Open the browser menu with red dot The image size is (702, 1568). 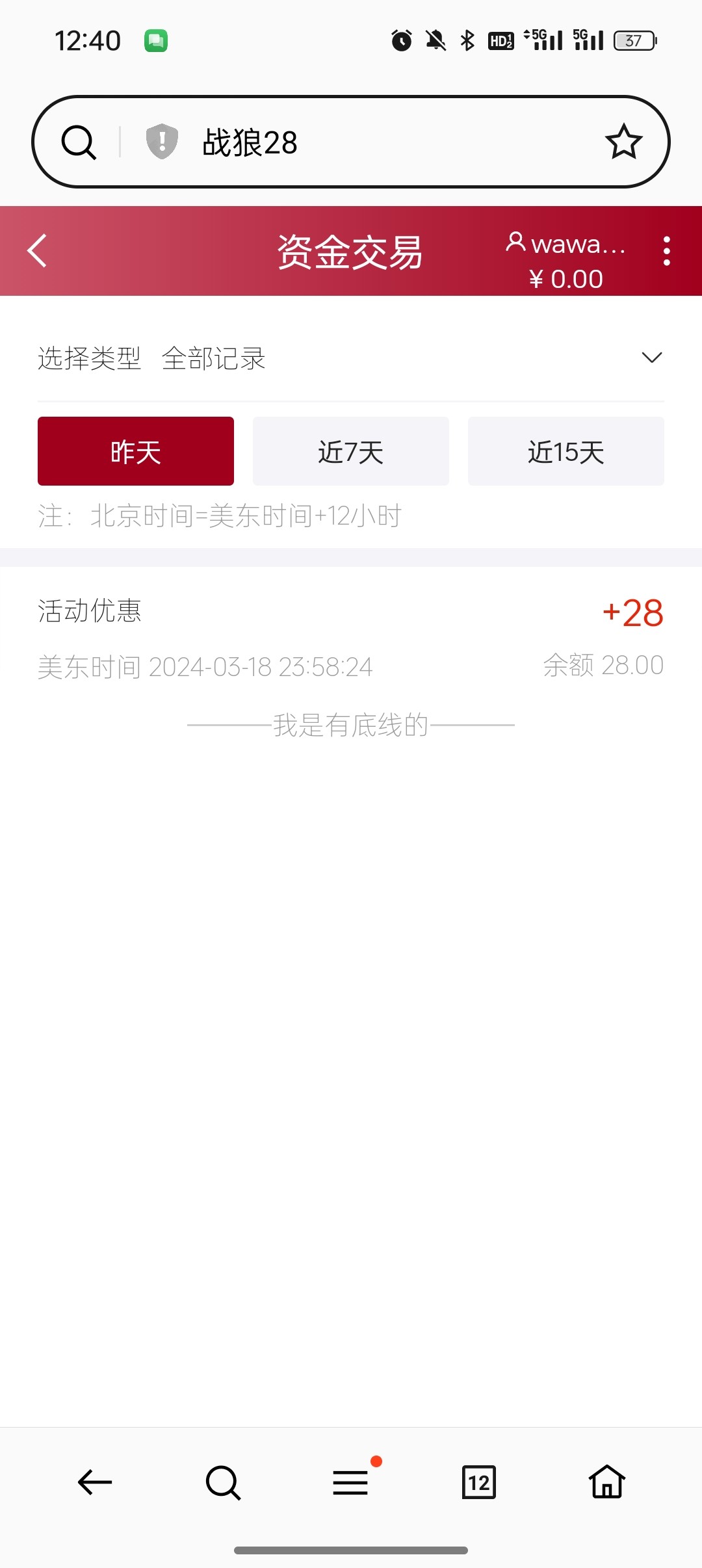pyautogui.click(x=351, y=1482)
